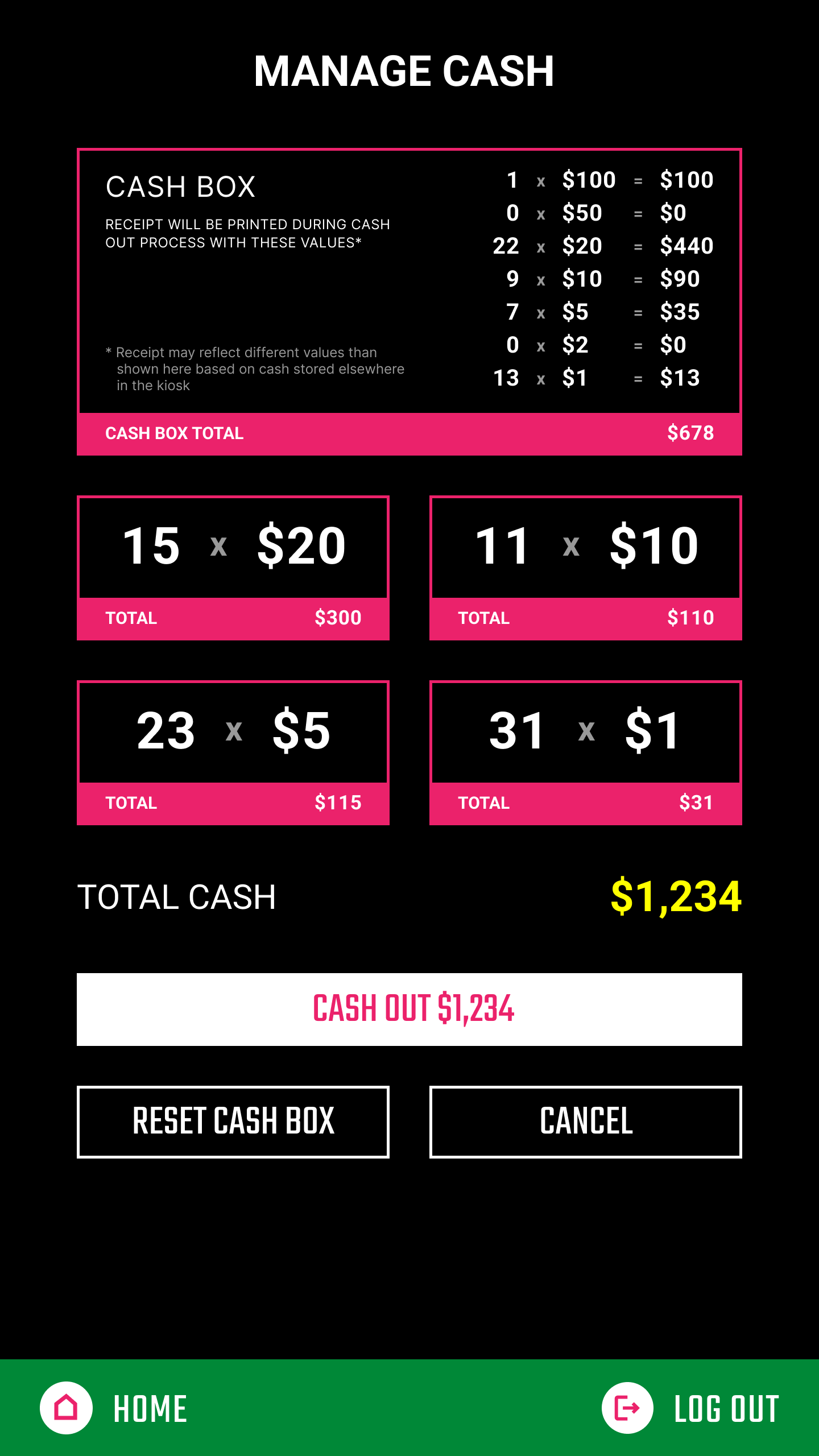Go to Home
819x1456 pixels.
(114, 1408)
